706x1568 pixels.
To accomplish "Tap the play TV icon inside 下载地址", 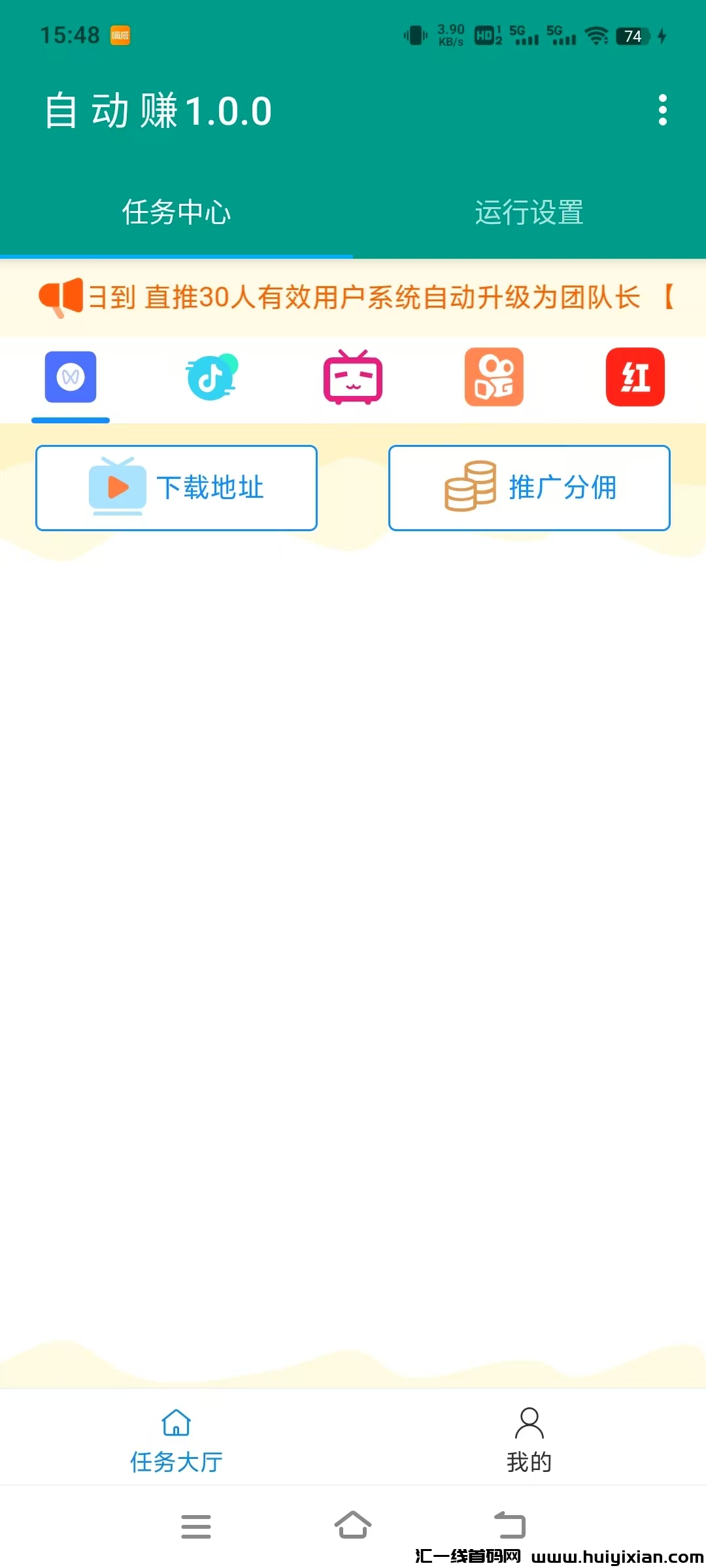I will coord(118,487).
